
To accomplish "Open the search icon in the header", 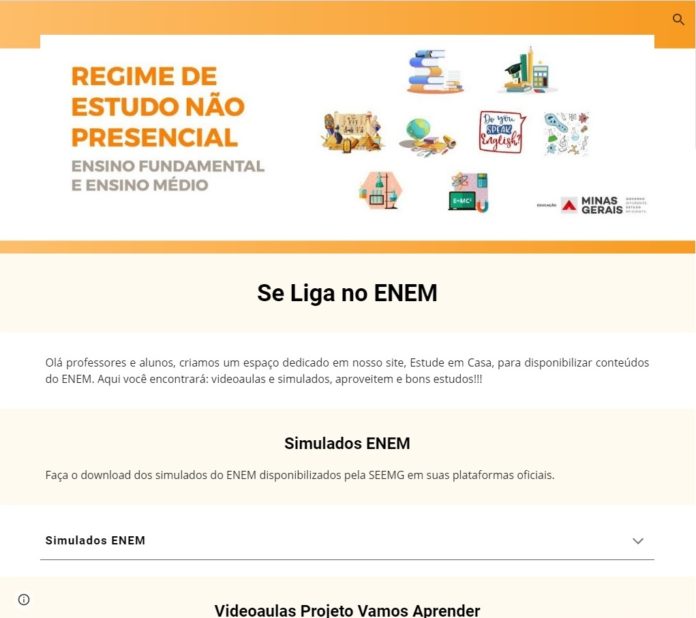I will (679, 19).
